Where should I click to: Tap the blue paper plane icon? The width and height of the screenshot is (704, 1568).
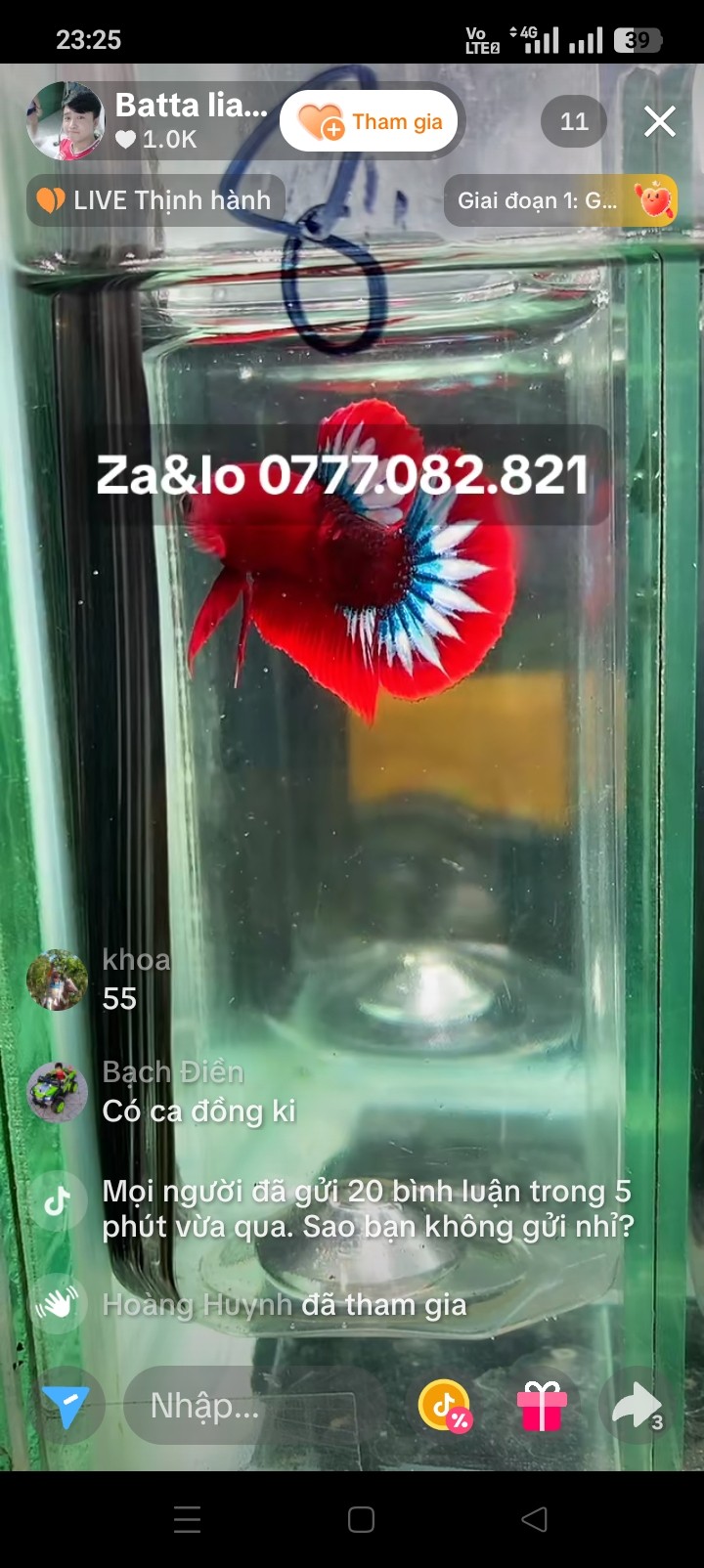tap(66, 1407)
